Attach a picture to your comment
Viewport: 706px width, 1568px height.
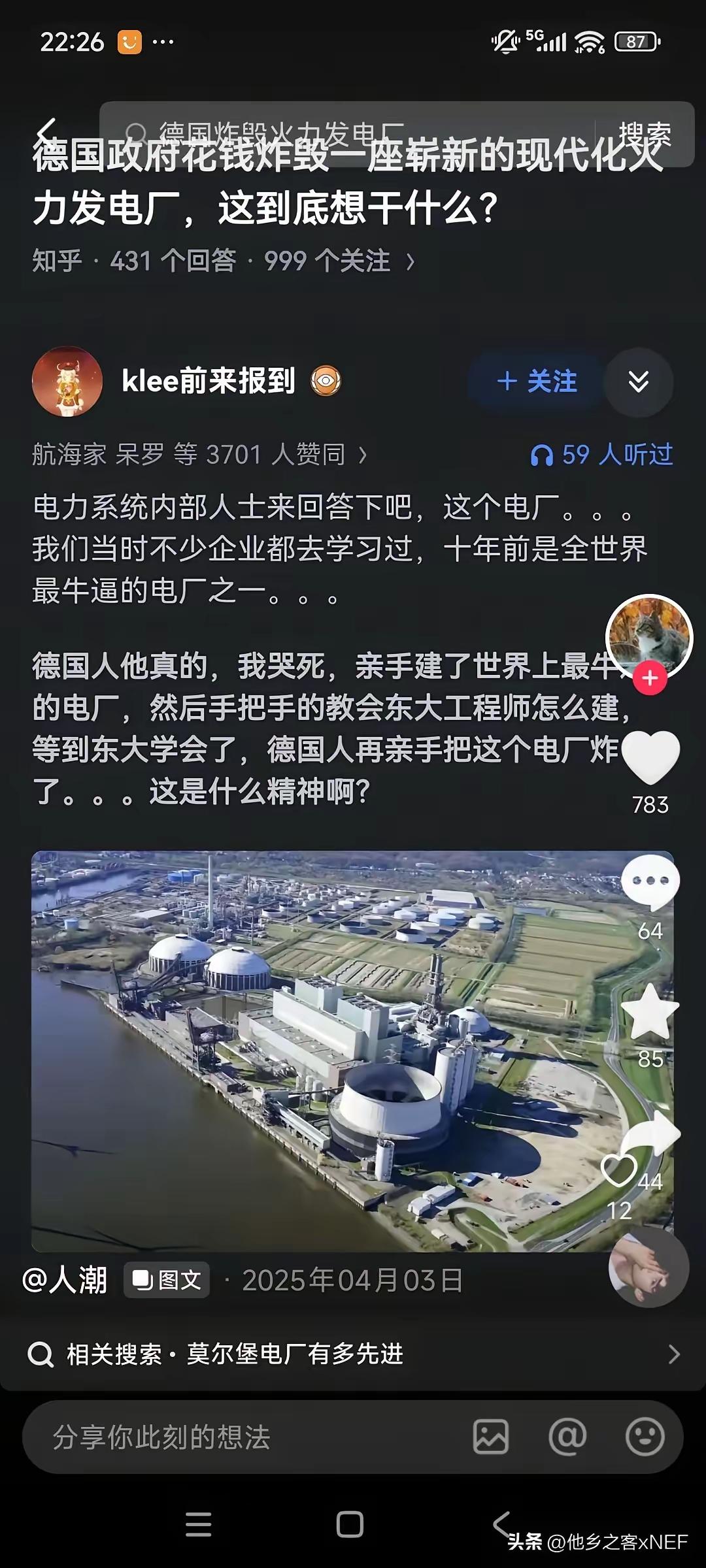click(491, 1437)
